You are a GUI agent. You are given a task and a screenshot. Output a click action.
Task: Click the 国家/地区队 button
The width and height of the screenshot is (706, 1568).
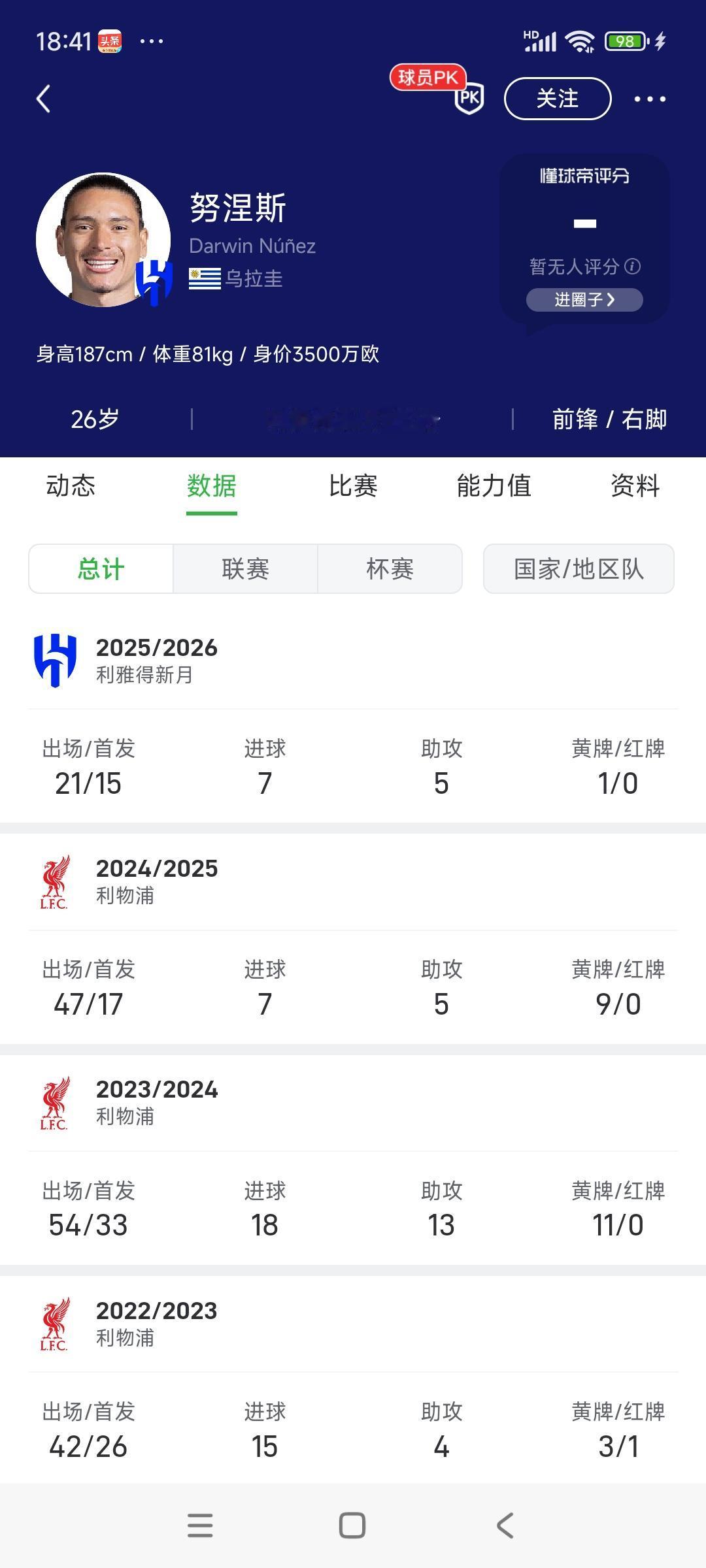(578, 568)
